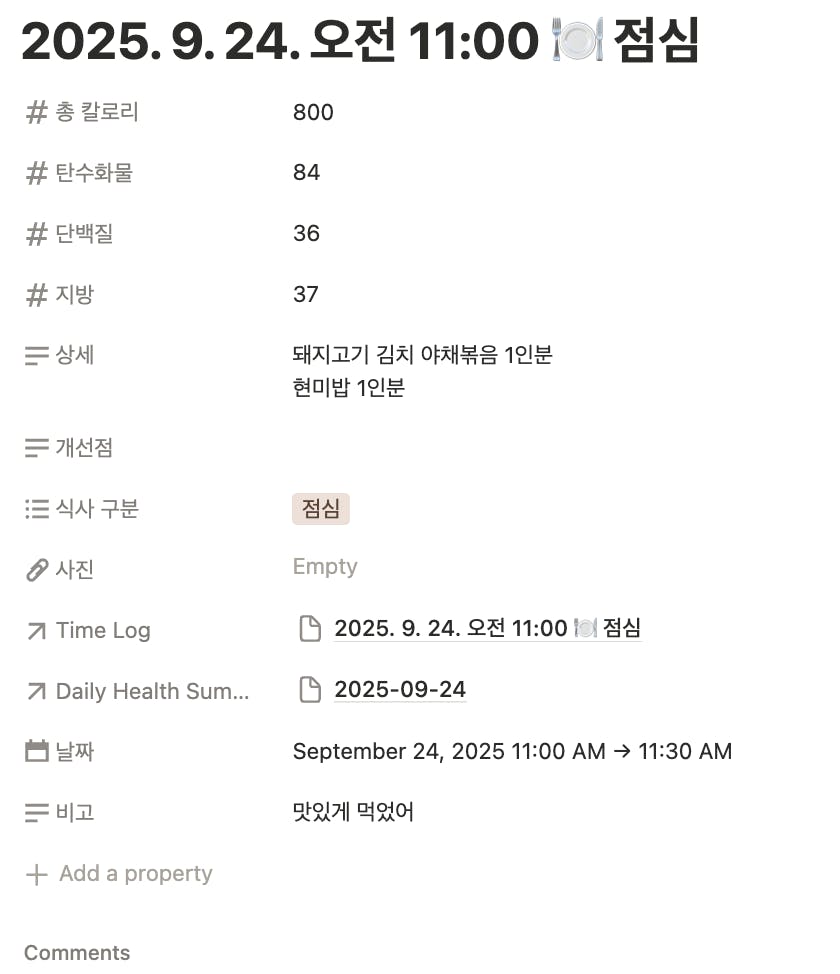Screen dimensions: 840x974
Task: Edit the 지방 value 37
Action: [305, 294]
